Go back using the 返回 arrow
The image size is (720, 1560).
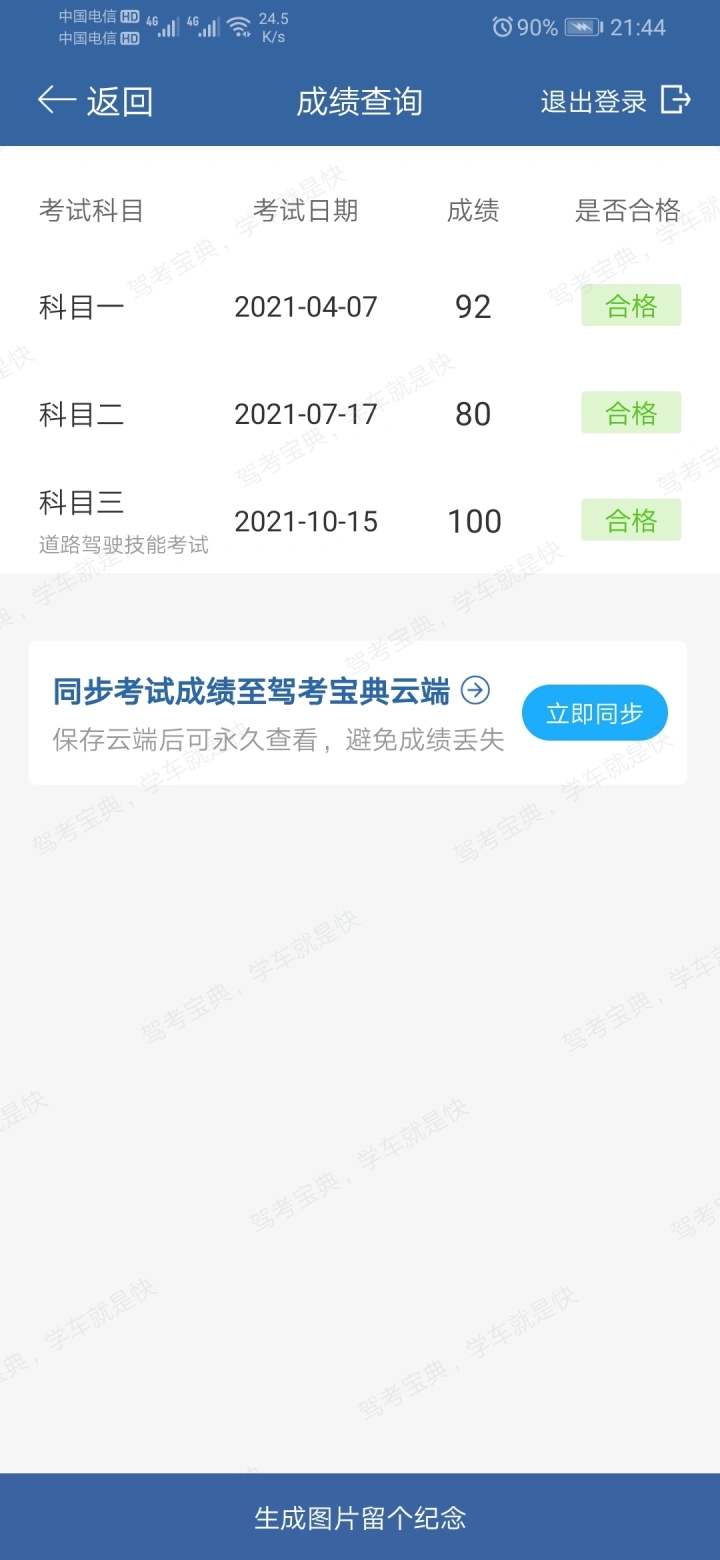[x=95, y=101]
